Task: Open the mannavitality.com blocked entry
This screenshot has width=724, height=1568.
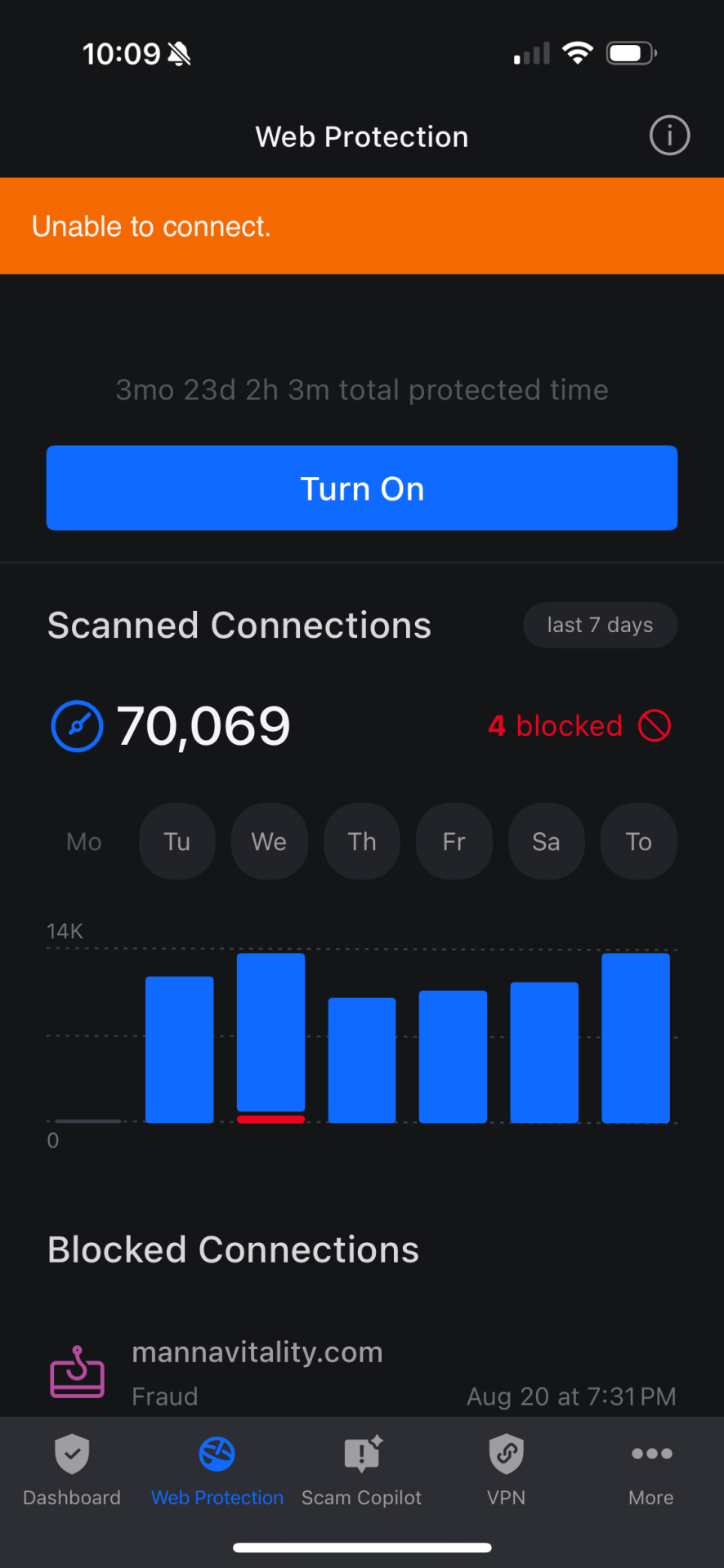Action: [362, 1373]
